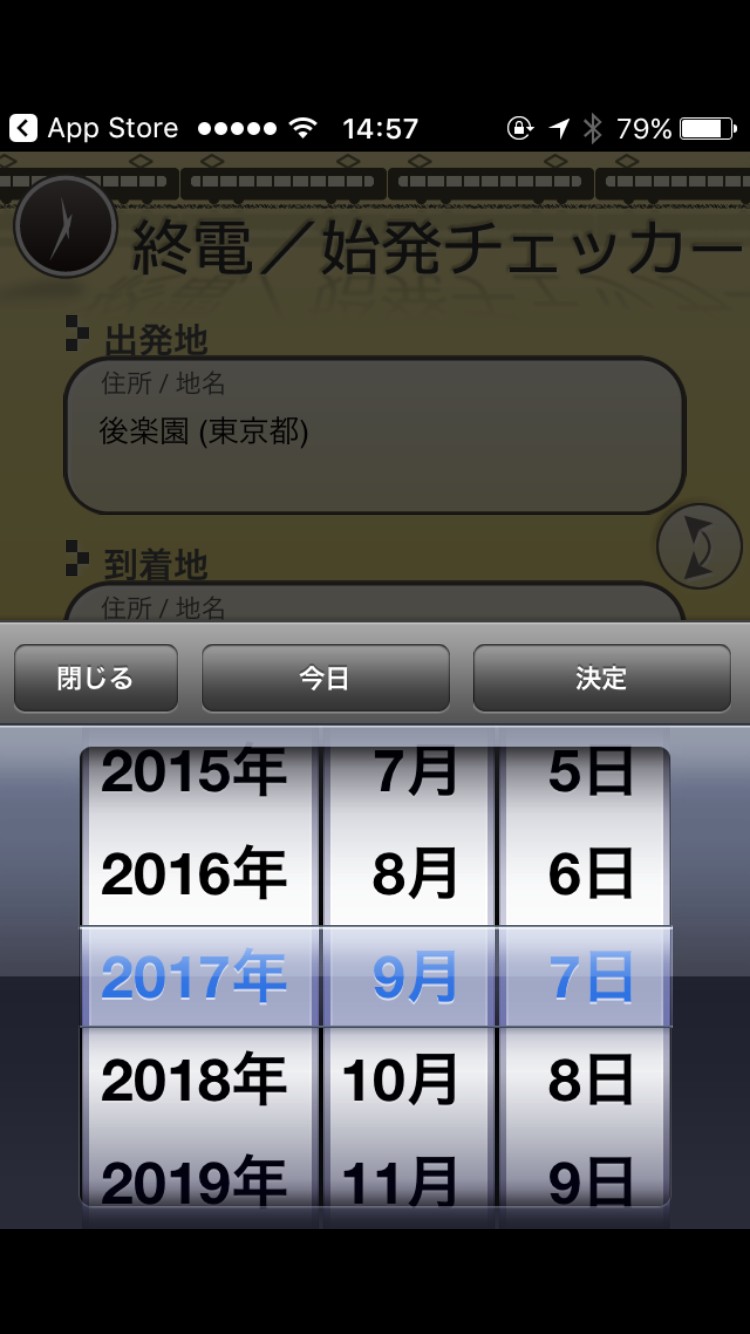This screenshot has width=750, height=1334.
Task: Select 2018年 in the year wheel
Action: [x=194, y=1080]
